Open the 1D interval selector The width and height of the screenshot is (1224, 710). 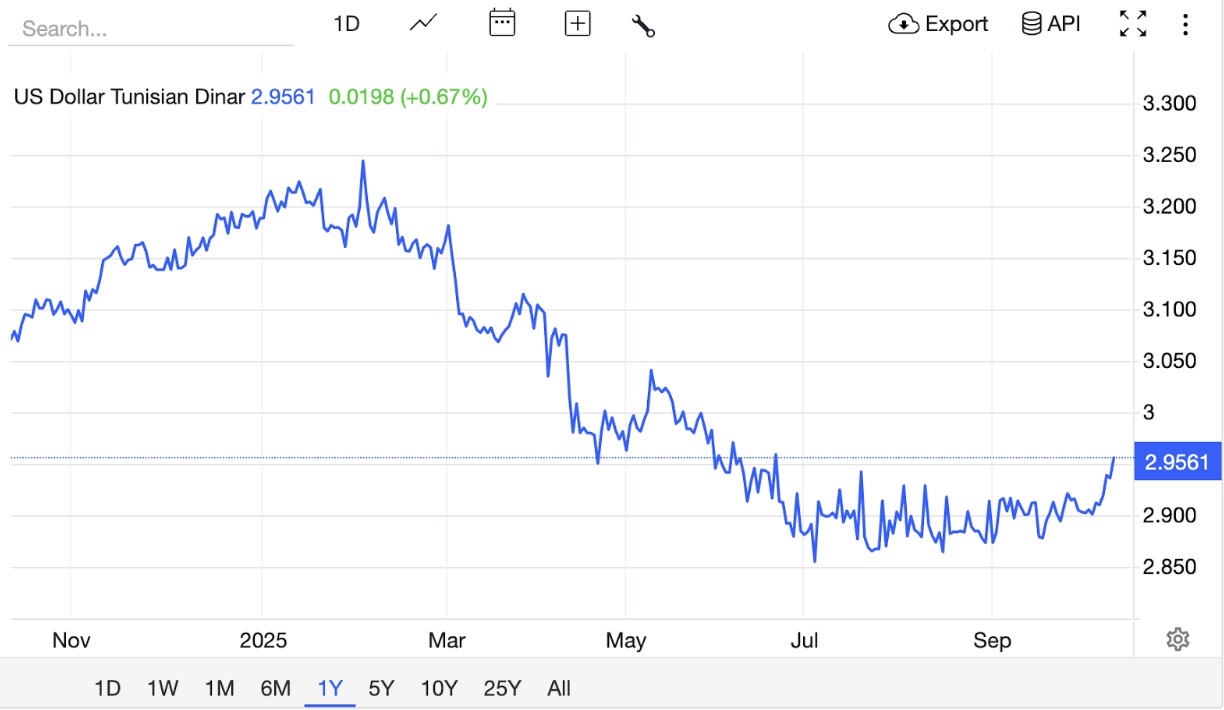[x=346, y=24]
